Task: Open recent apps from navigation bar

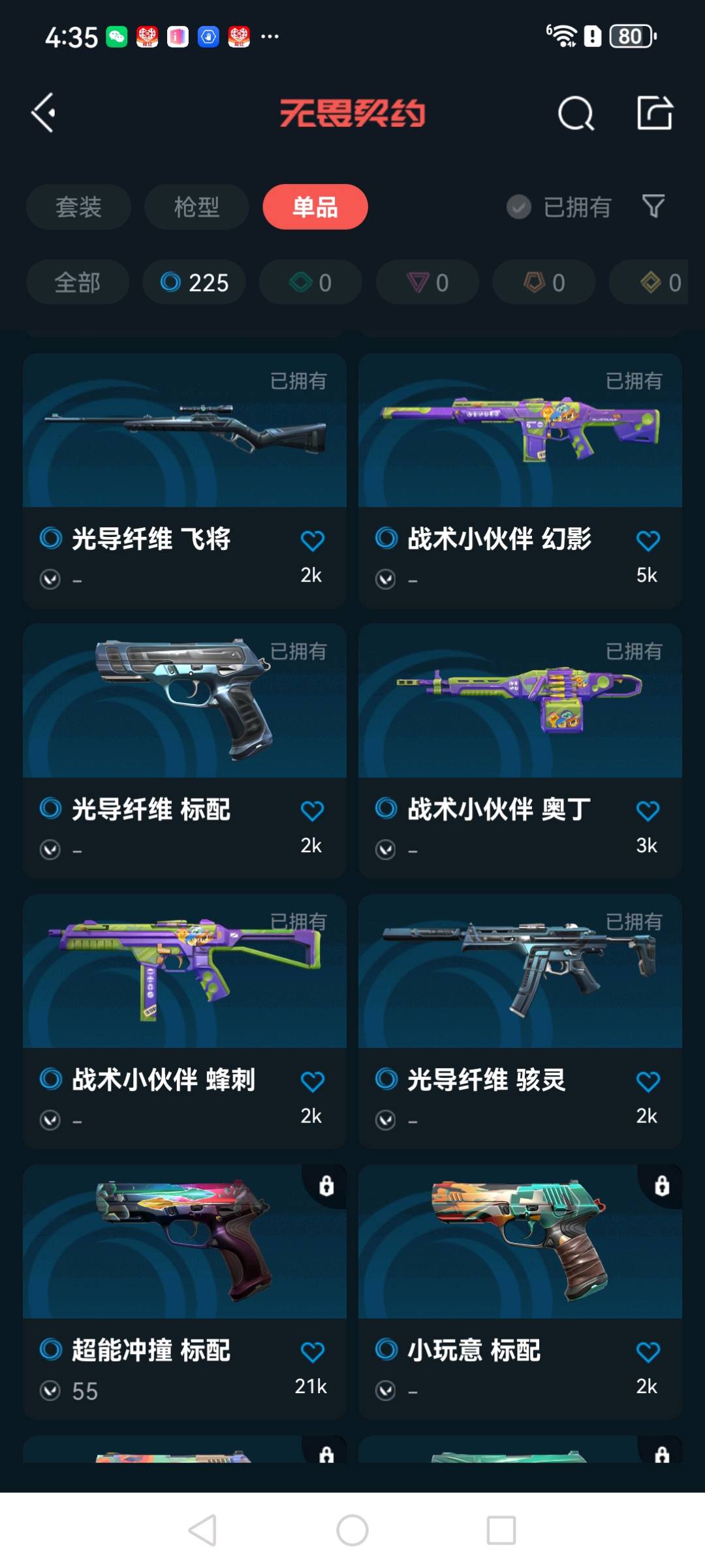Action: 501,1530
